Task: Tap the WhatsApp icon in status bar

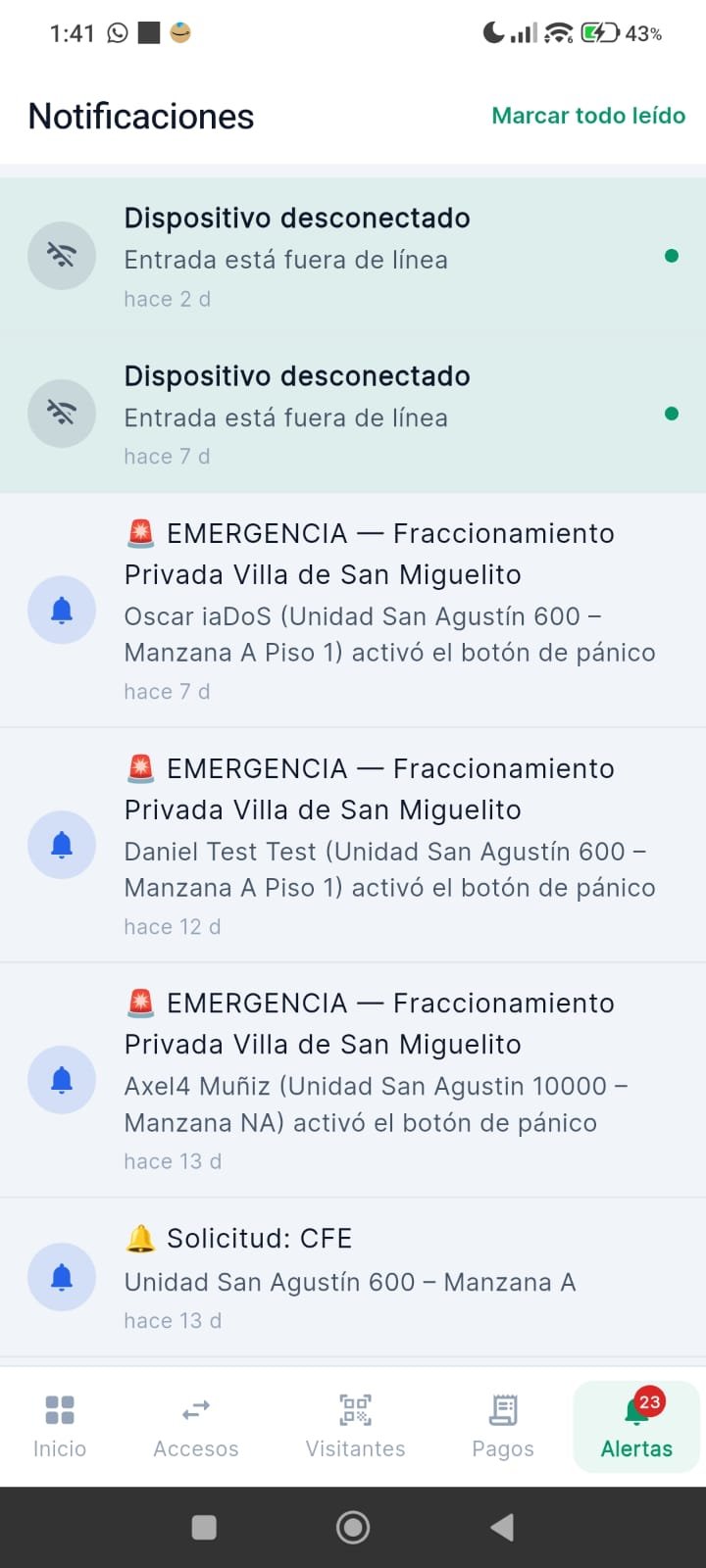Action: coord(117,32)
